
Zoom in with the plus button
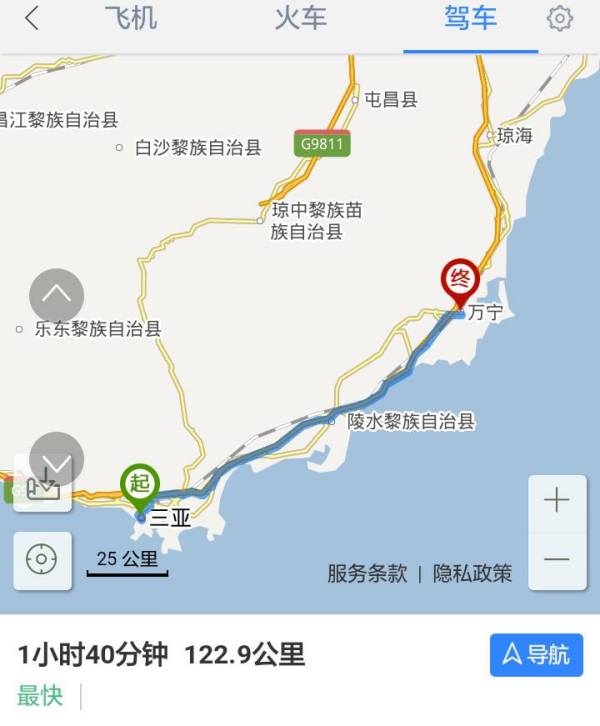557,501
